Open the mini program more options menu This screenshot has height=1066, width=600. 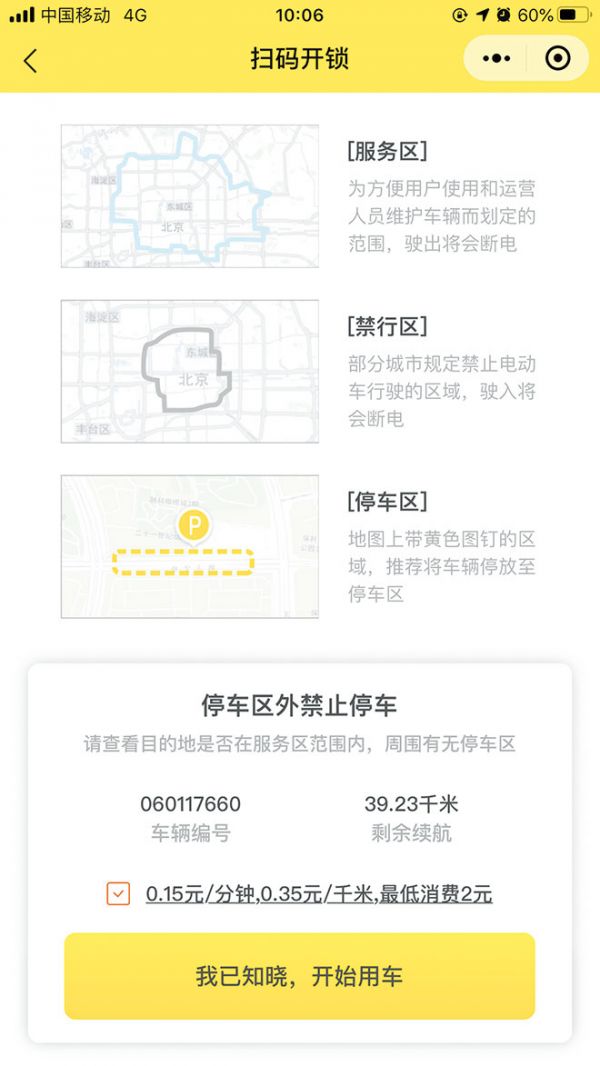(x=496, y=59)
